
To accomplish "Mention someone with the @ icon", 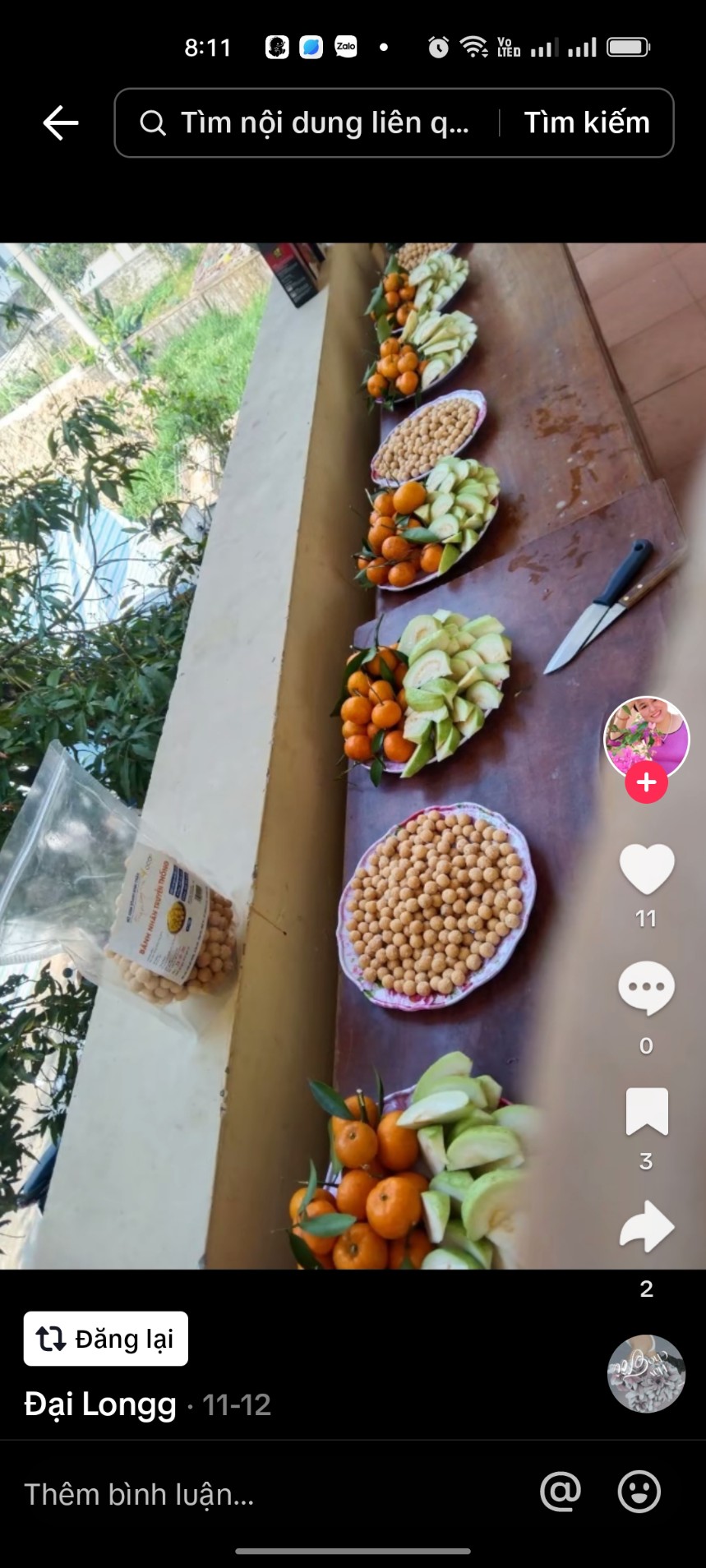I will pos(561,1492).
